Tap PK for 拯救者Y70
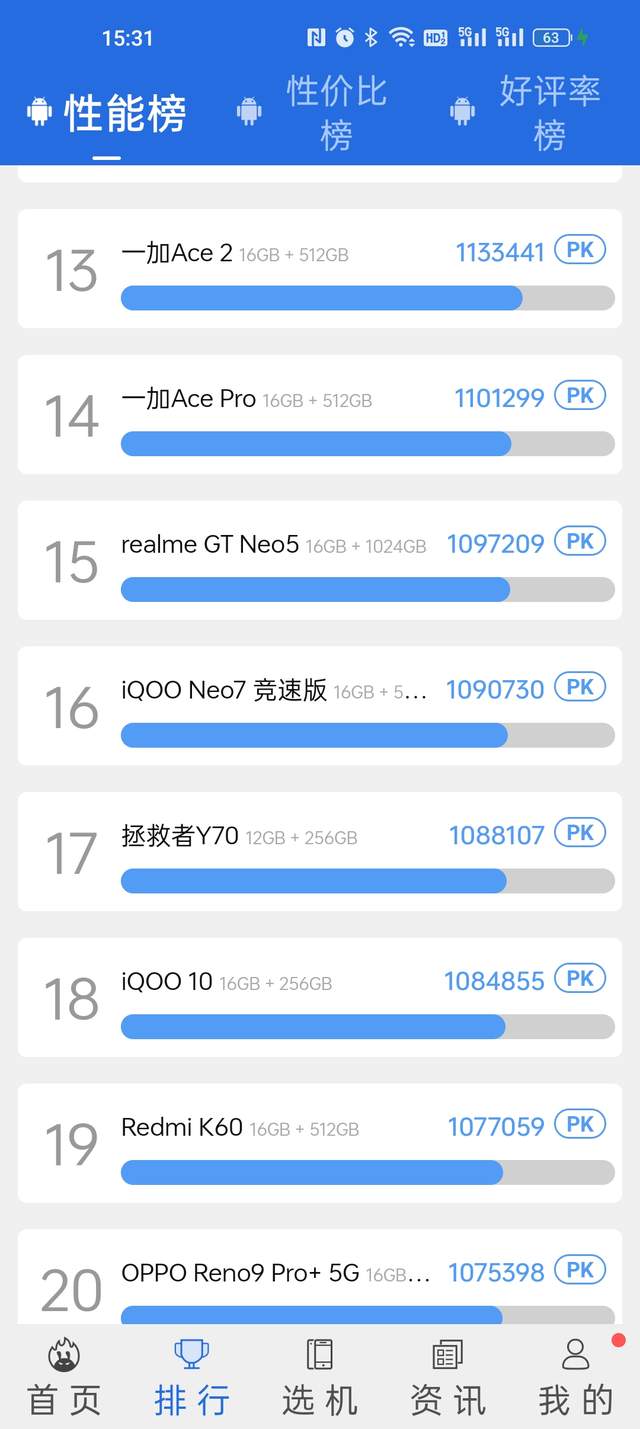This screenshot has height=1429, width=640. click(x=580, y=833)
